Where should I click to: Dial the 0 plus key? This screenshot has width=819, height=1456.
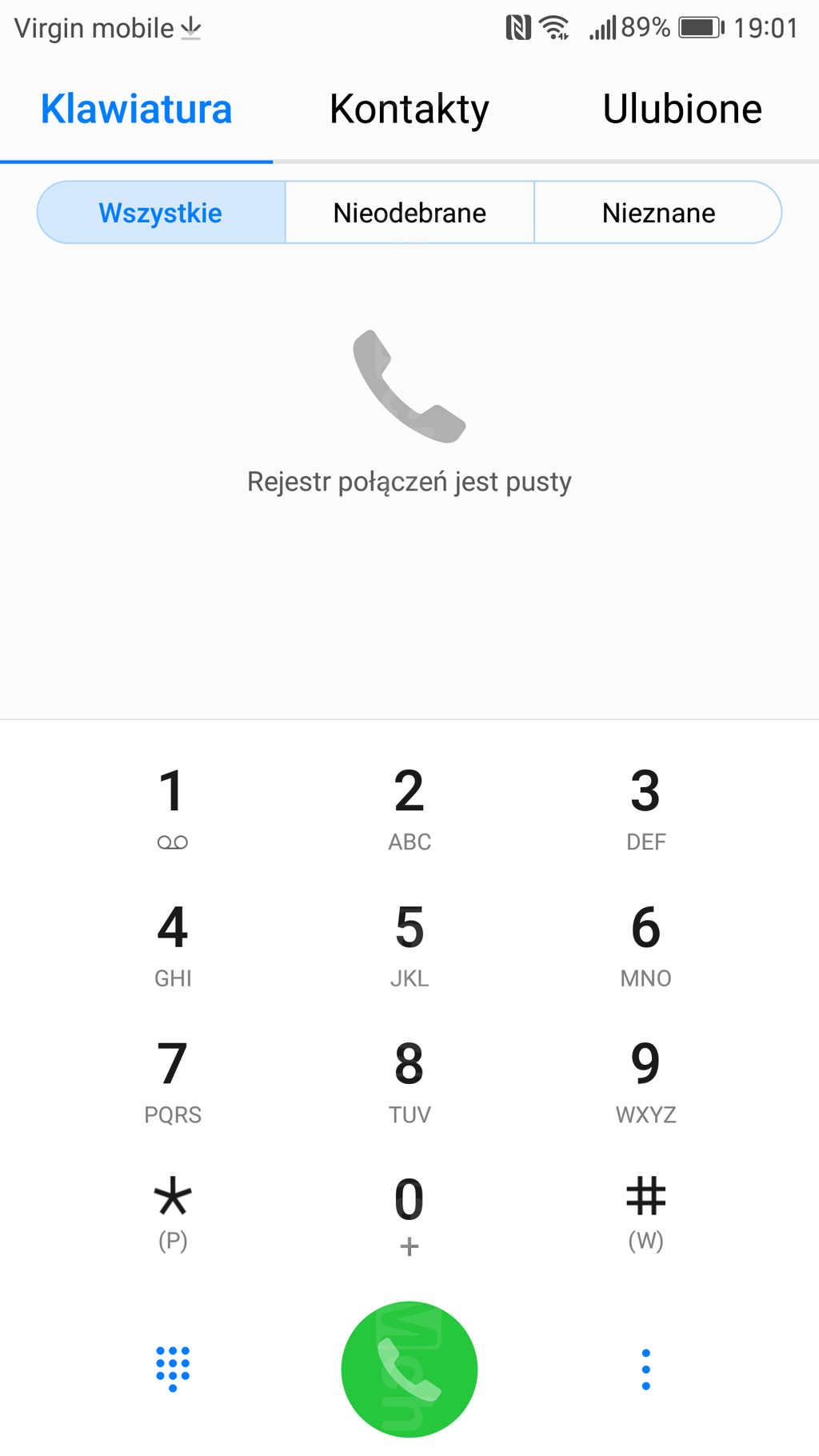409,1213
